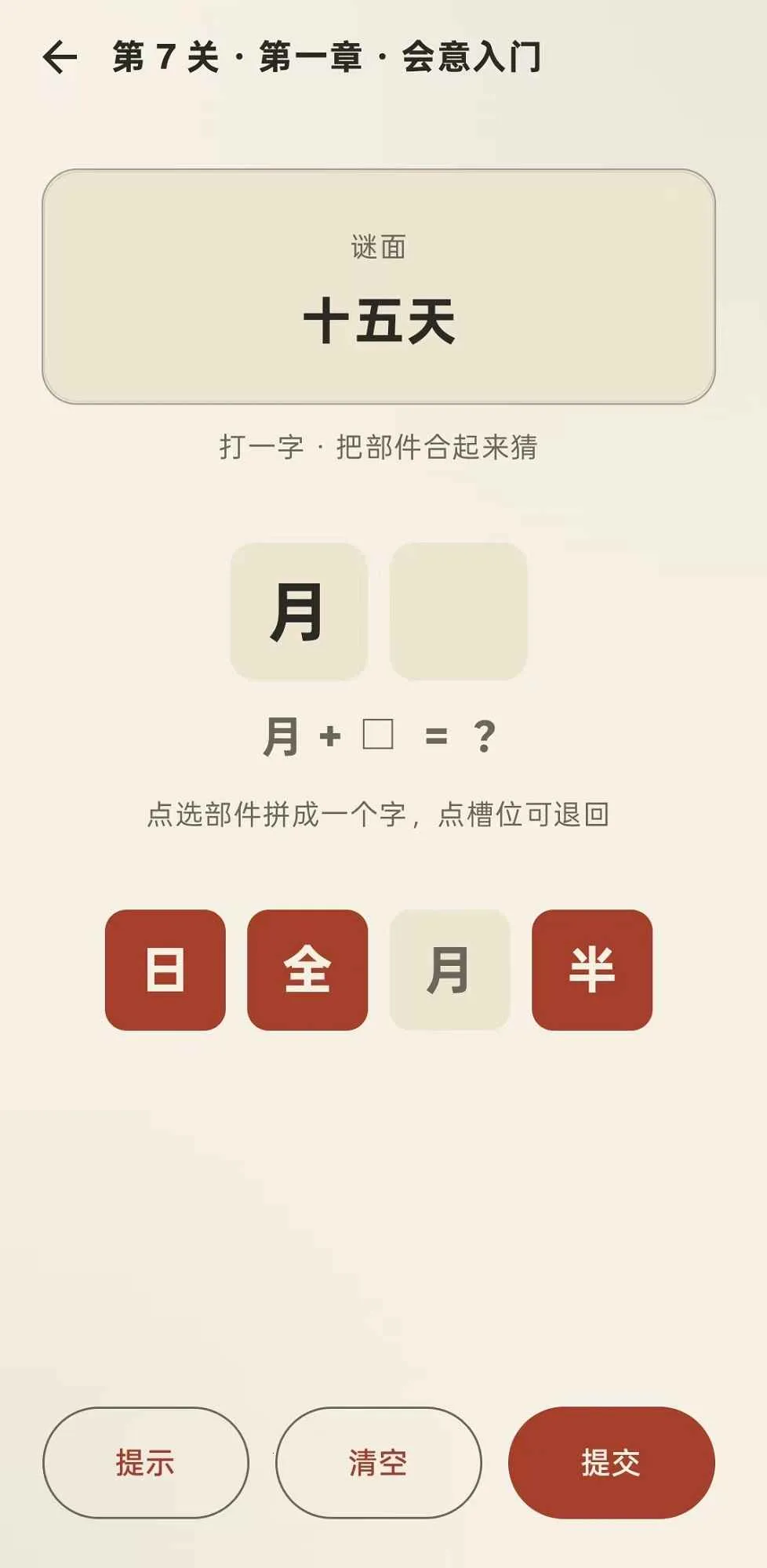Choose the 半 component tile
Screen dimensions: 767x1568
click(592, 970)
